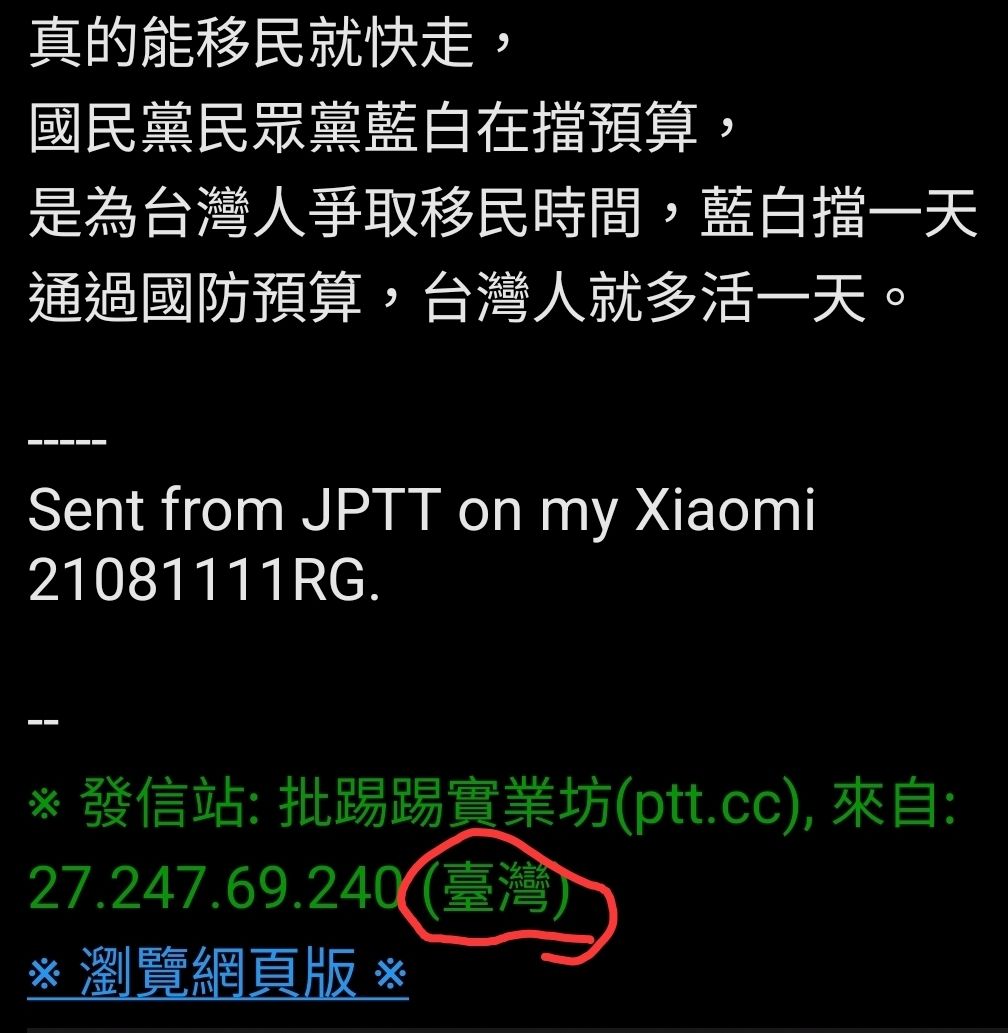
Task: Open the 瀏覽網頁版 web version link
Action: 217,973
